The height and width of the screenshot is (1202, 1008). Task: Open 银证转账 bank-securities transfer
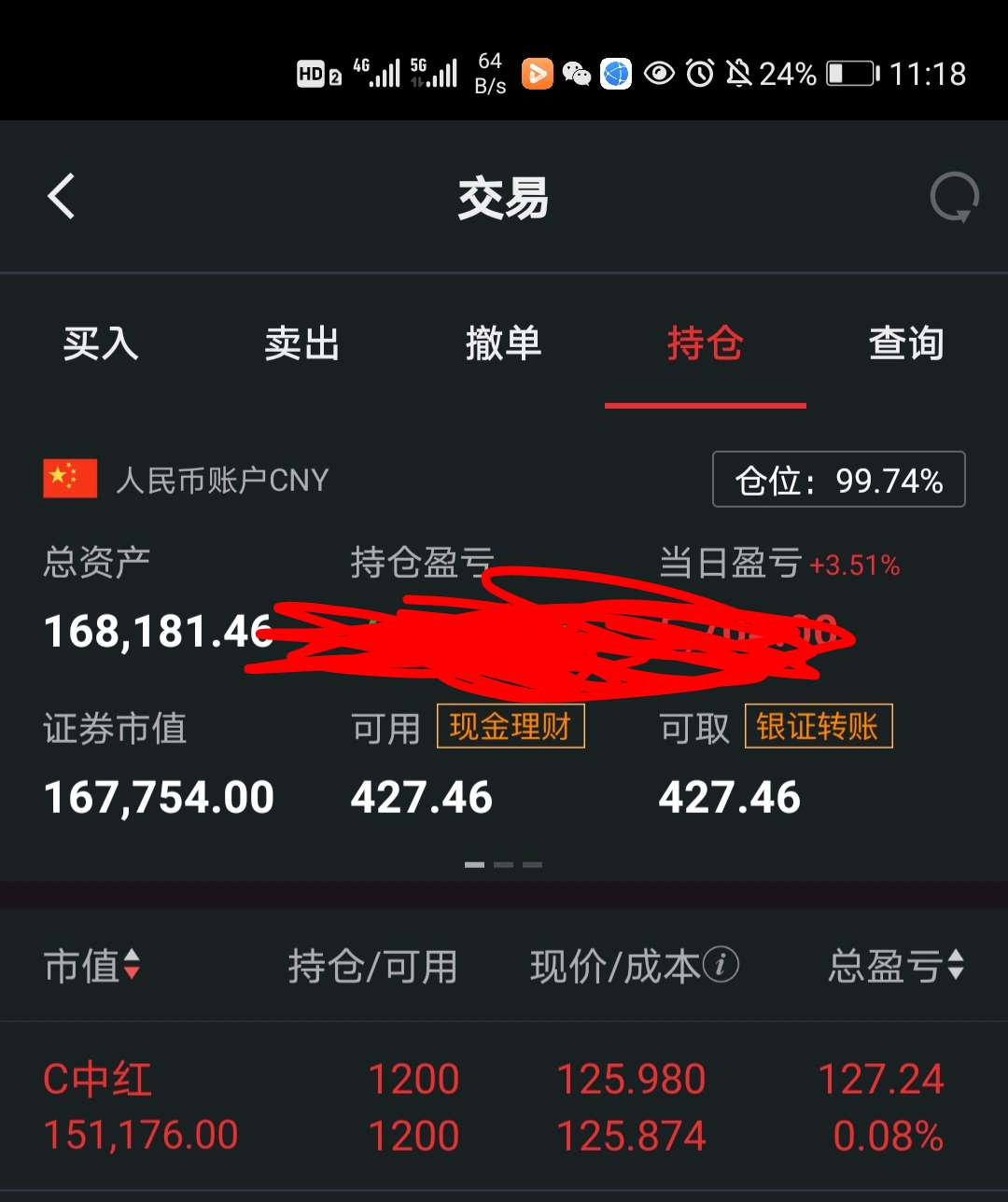coord(818,726)
